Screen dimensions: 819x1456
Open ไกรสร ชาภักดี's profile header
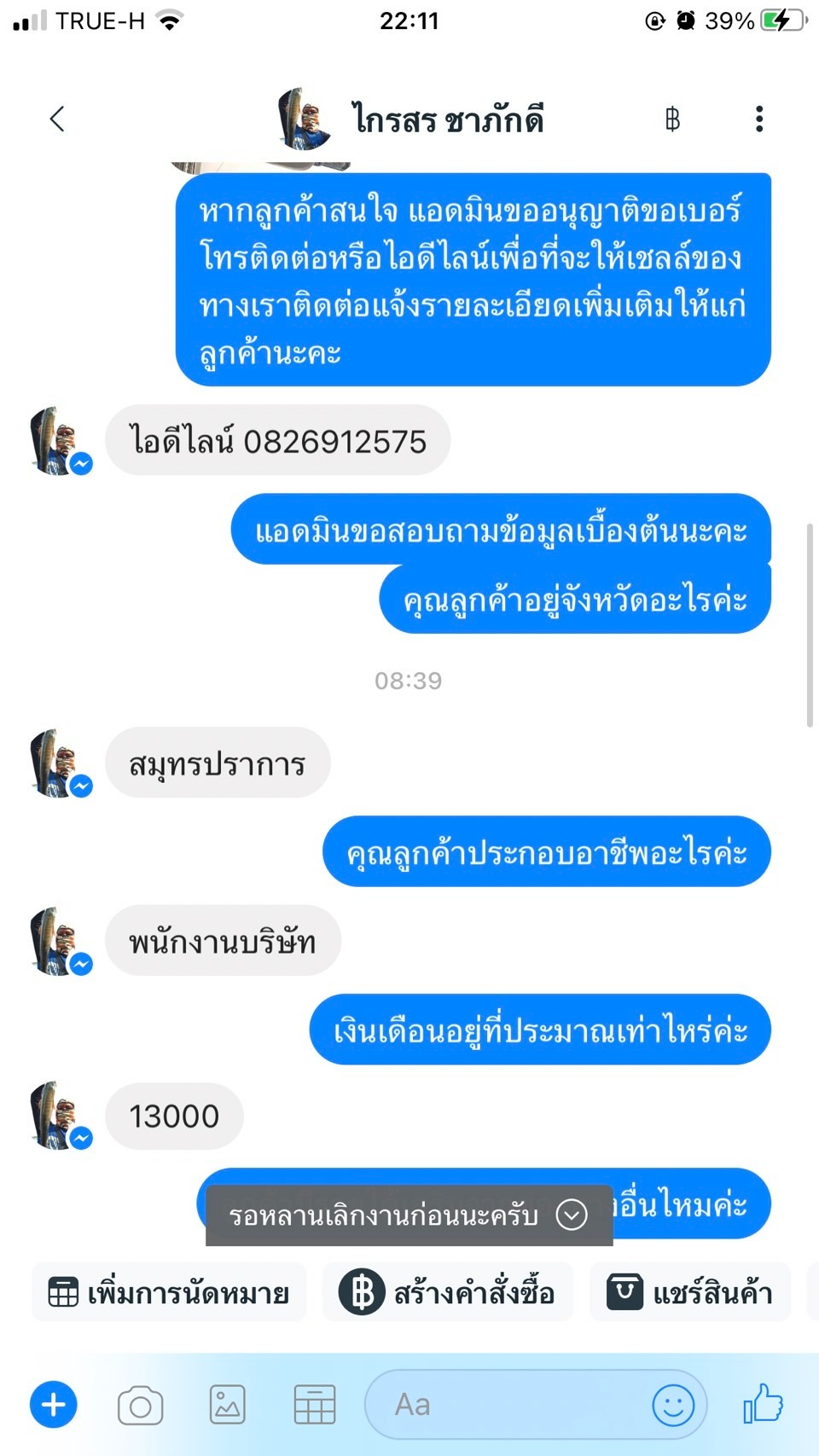click(447, 119)
